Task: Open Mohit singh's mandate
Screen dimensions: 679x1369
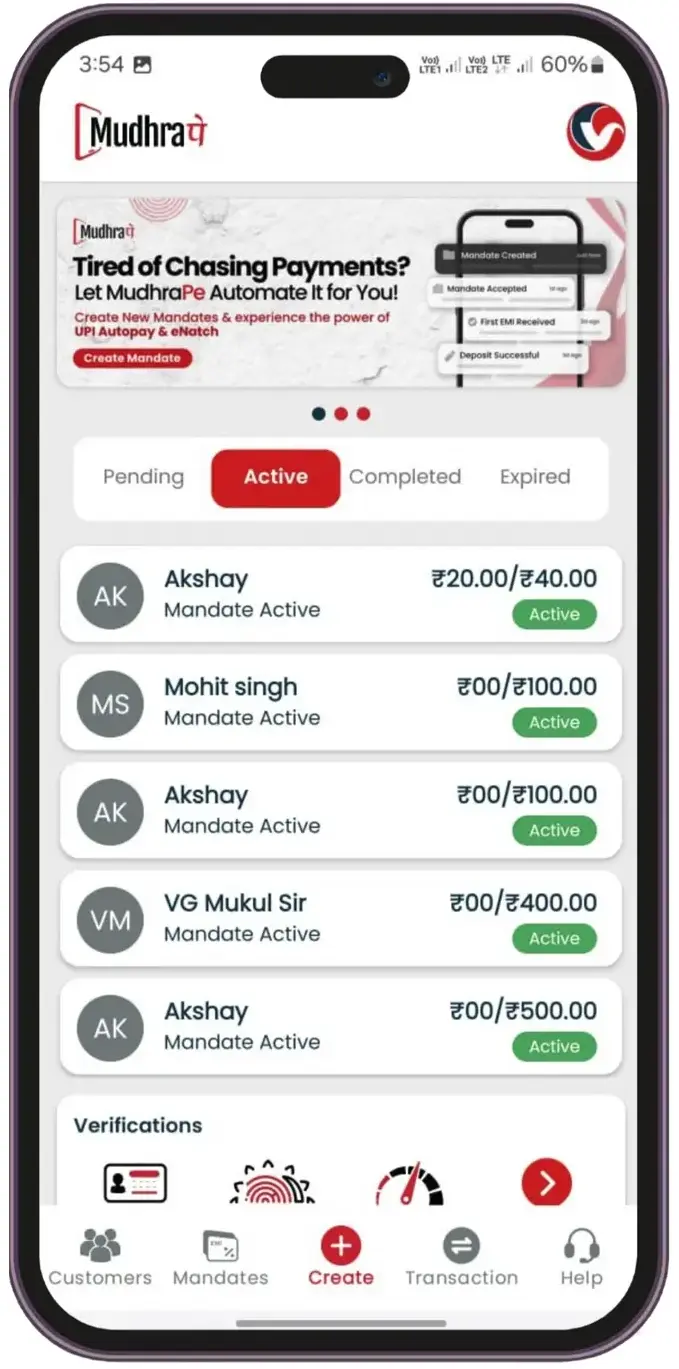Action: pyautogui.click(x=340, y=703)
